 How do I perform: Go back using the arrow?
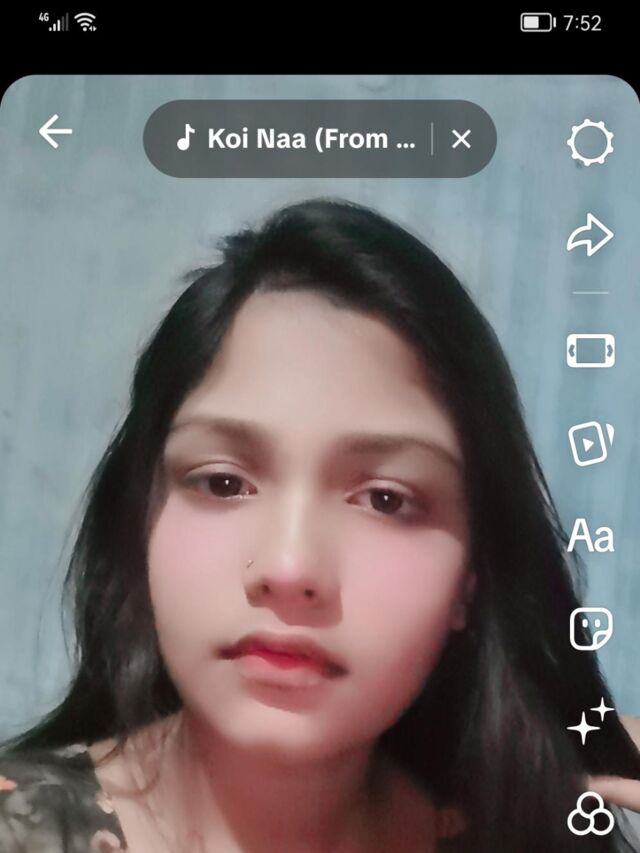pos(55,131)
